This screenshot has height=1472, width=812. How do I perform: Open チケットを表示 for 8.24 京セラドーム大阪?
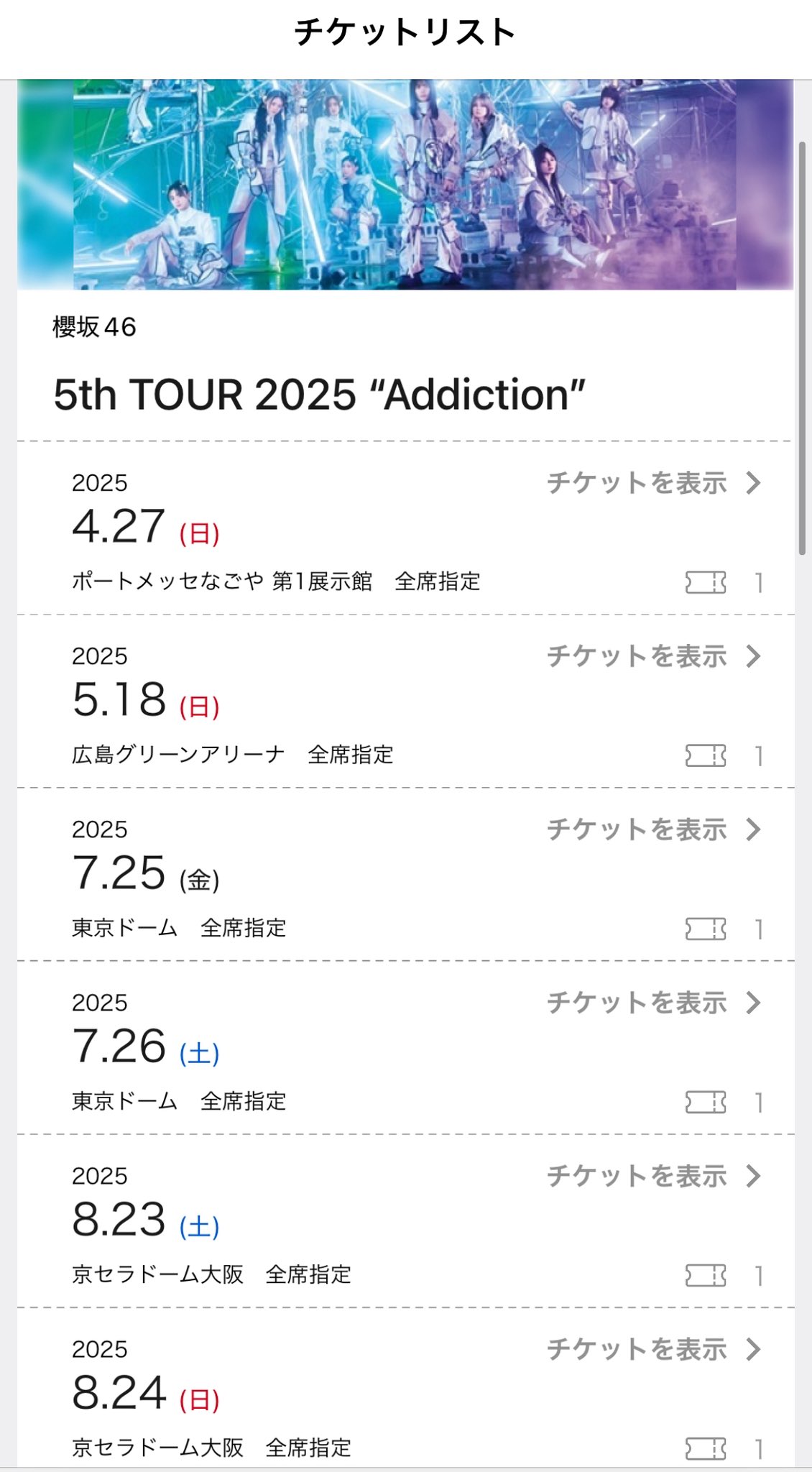click(652, 1349)
